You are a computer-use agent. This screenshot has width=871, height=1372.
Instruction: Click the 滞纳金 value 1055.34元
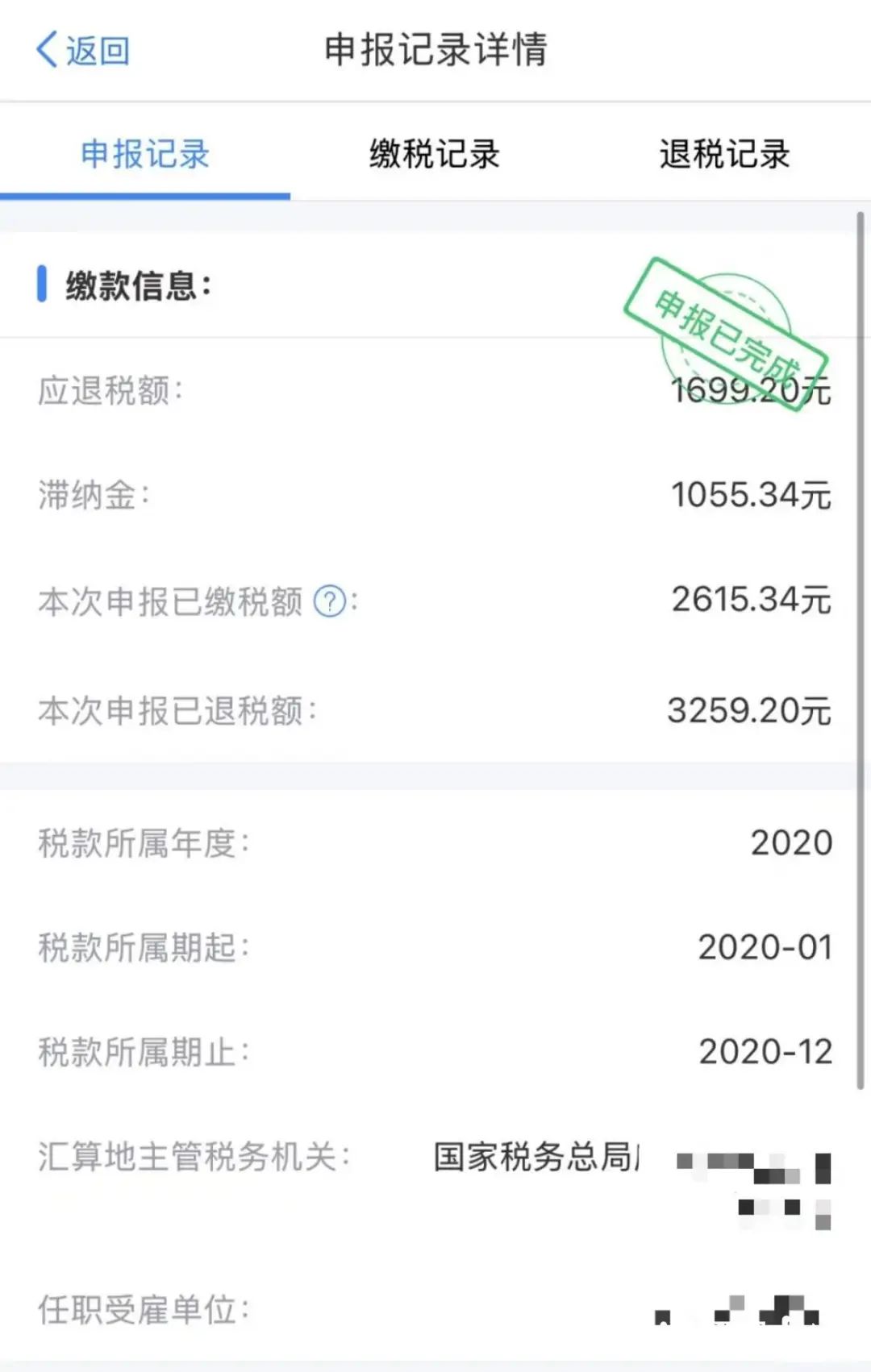point(750,496)
